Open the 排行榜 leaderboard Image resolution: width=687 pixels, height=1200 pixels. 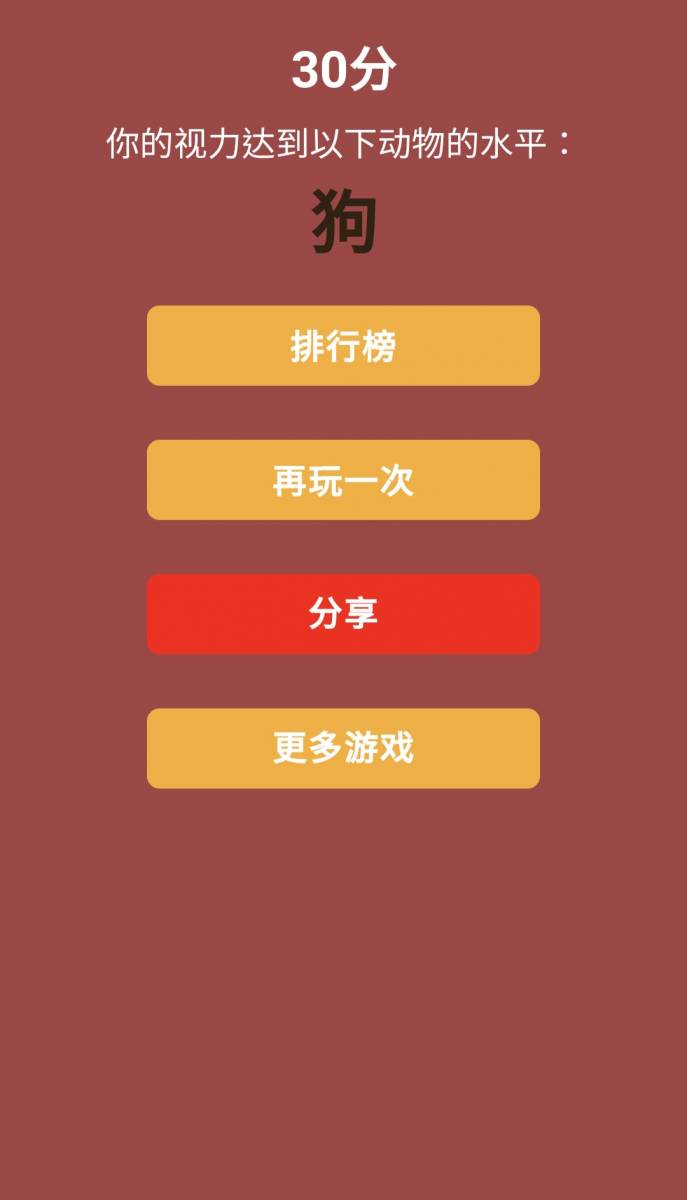[x=343, y=346]
